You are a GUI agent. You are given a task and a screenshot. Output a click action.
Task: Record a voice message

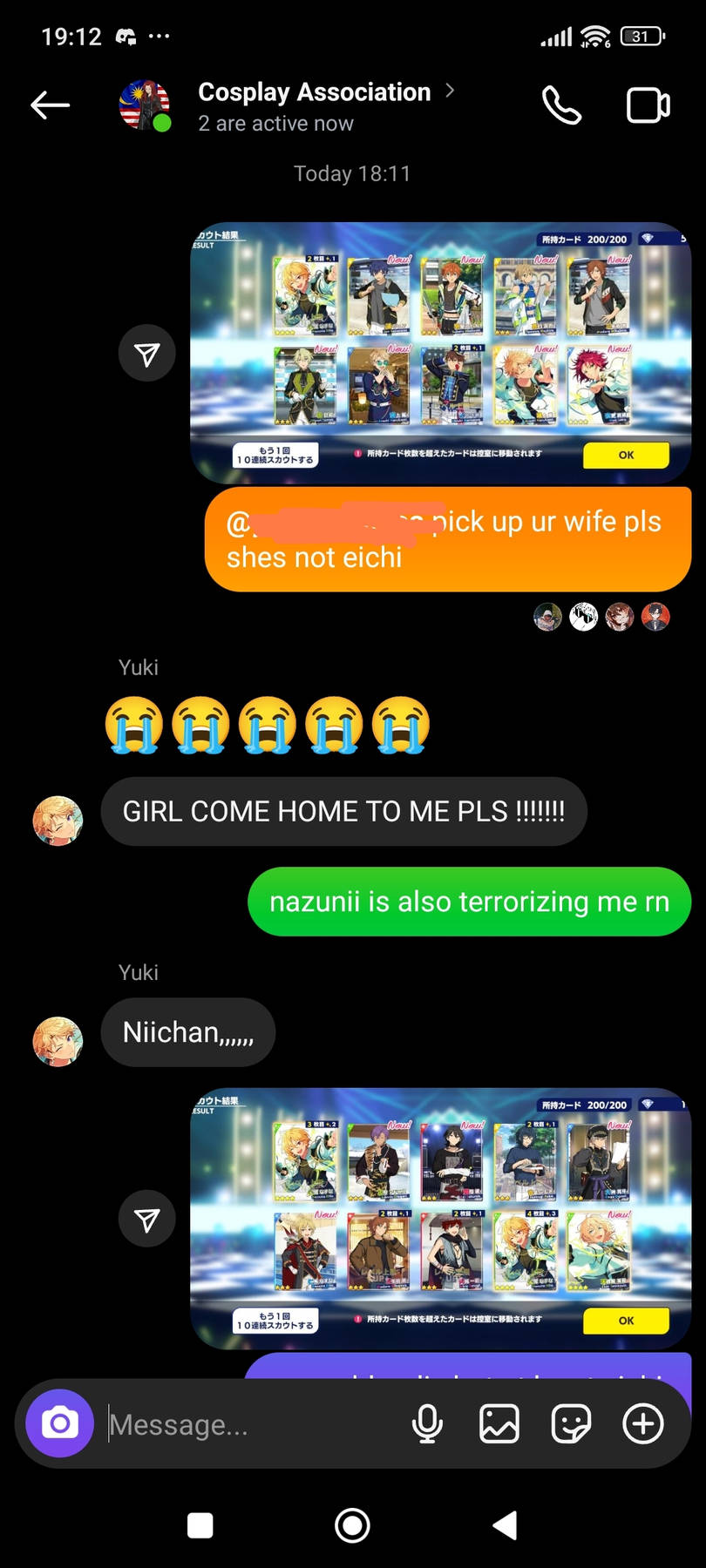(427, 1424)
